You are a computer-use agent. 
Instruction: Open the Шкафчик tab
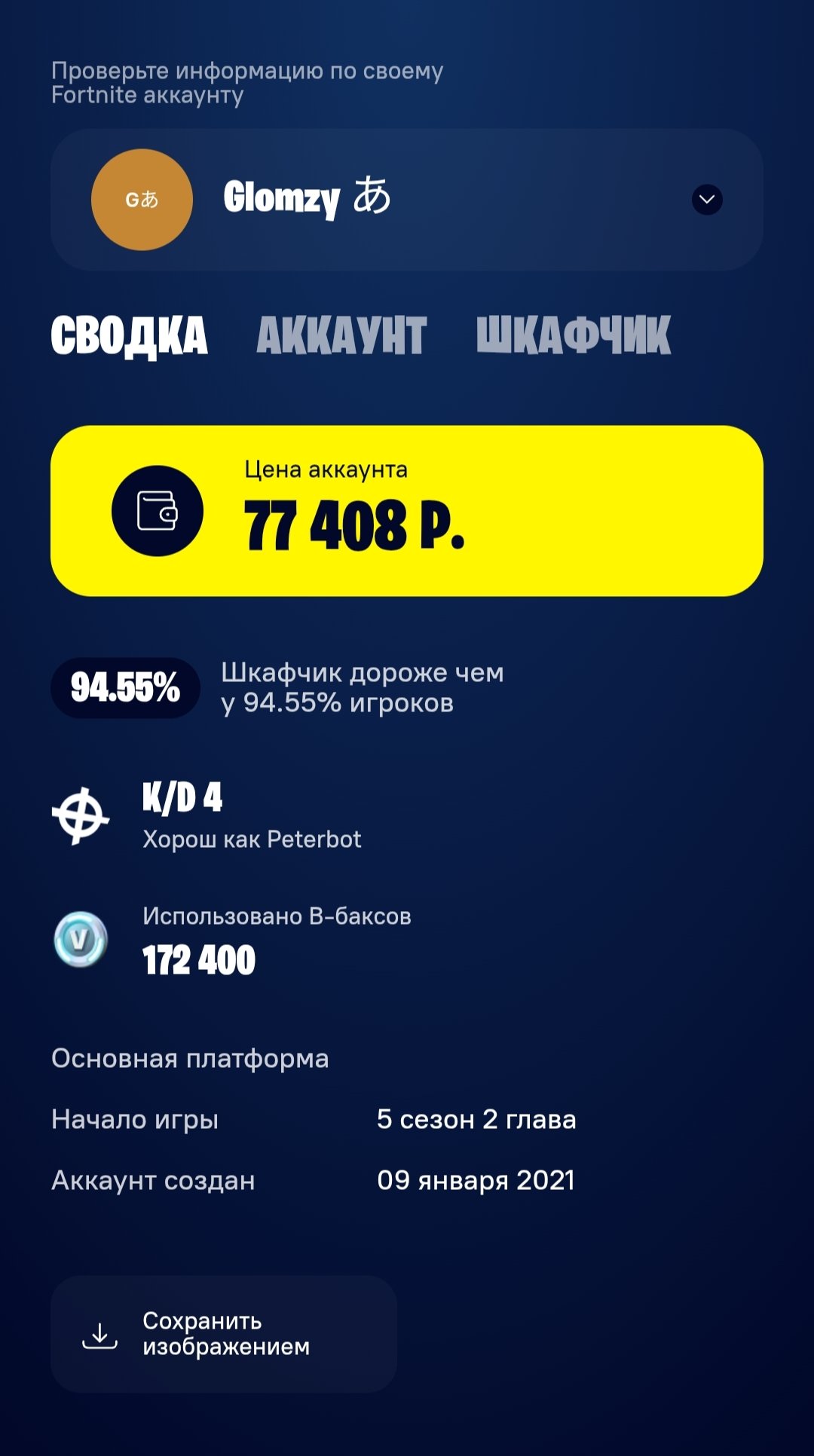click(x=574, y=335)
